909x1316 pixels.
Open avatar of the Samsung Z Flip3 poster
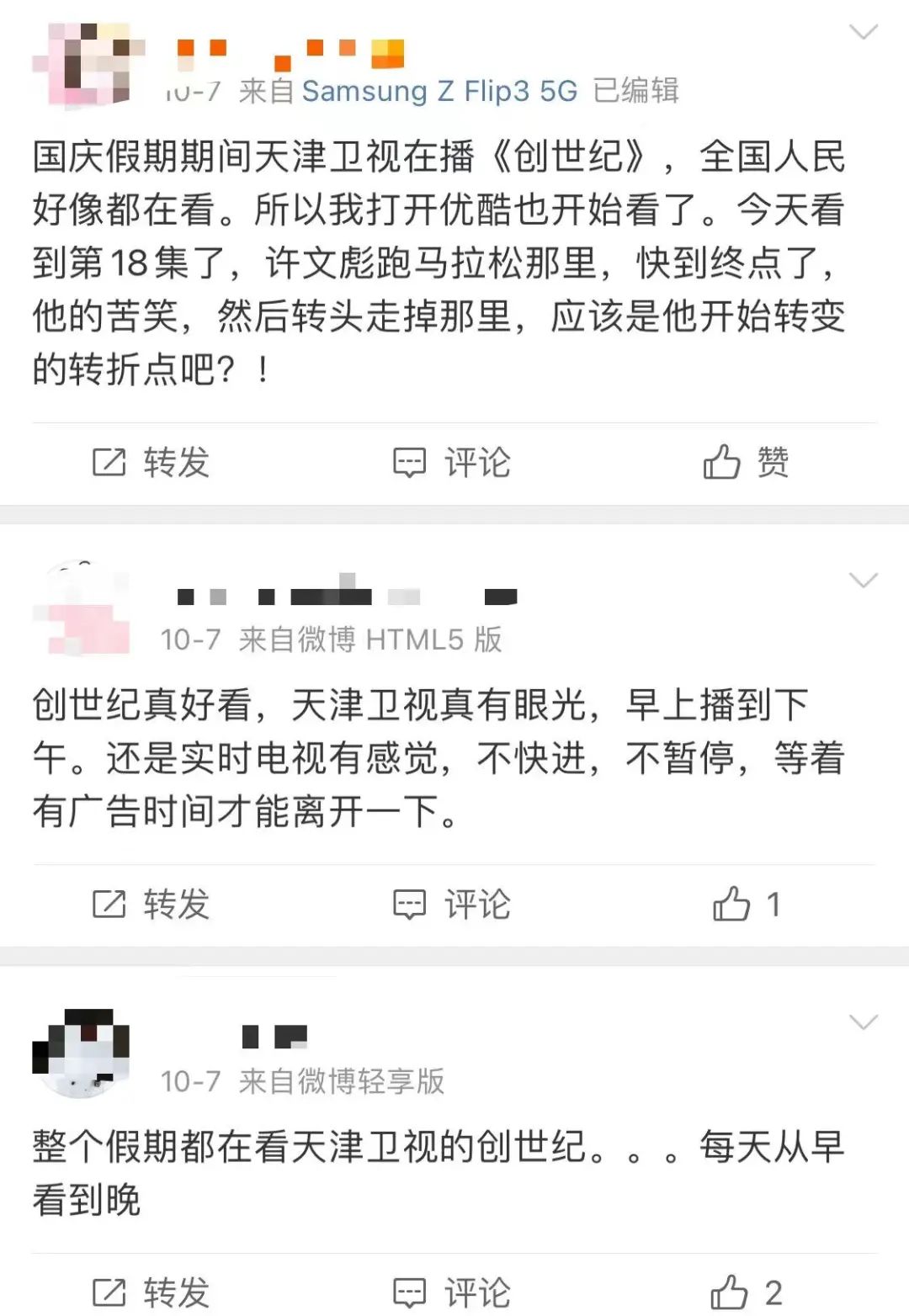(x=82, y=66)
